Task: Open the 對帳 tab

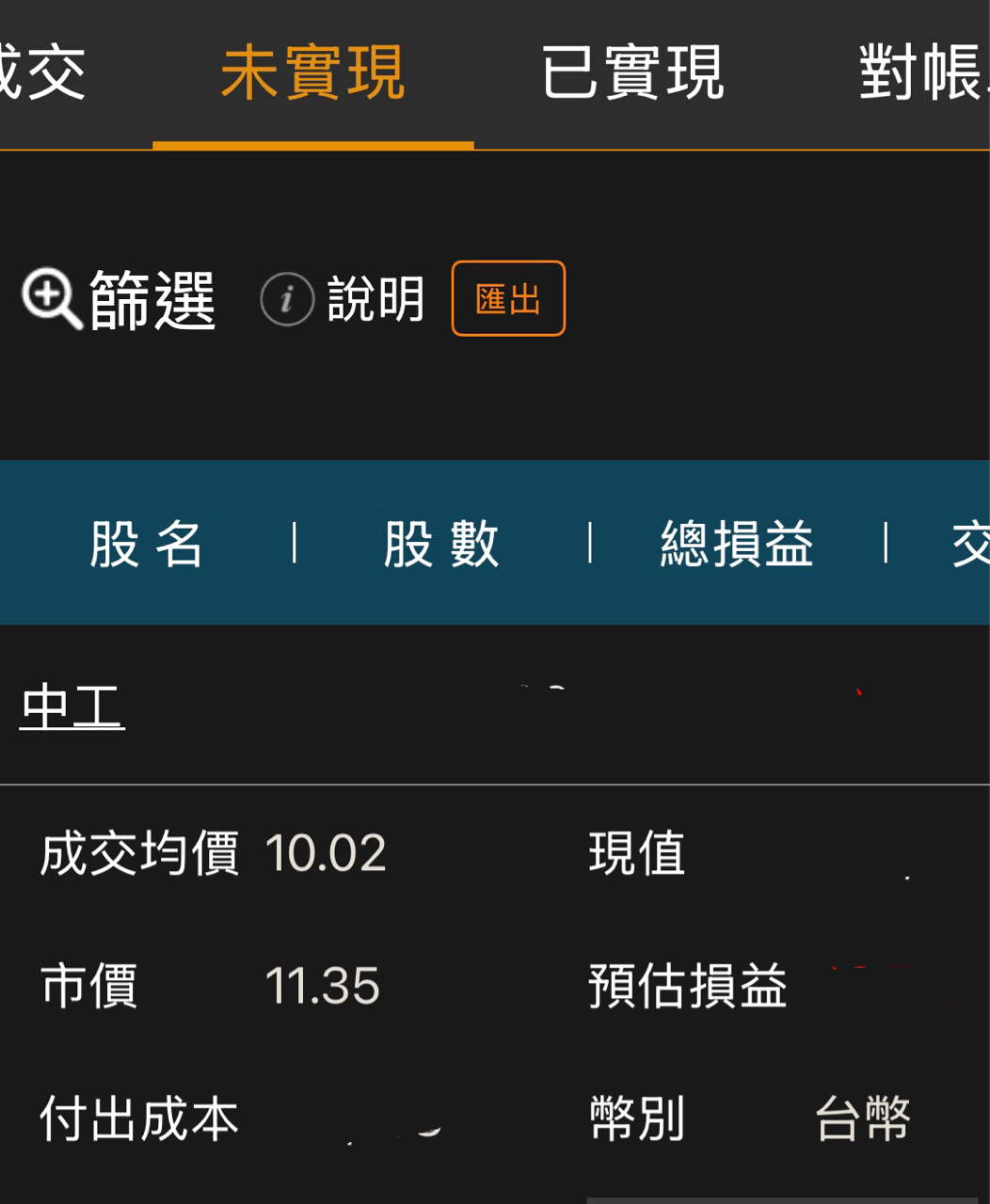Action: pos(922,73)
